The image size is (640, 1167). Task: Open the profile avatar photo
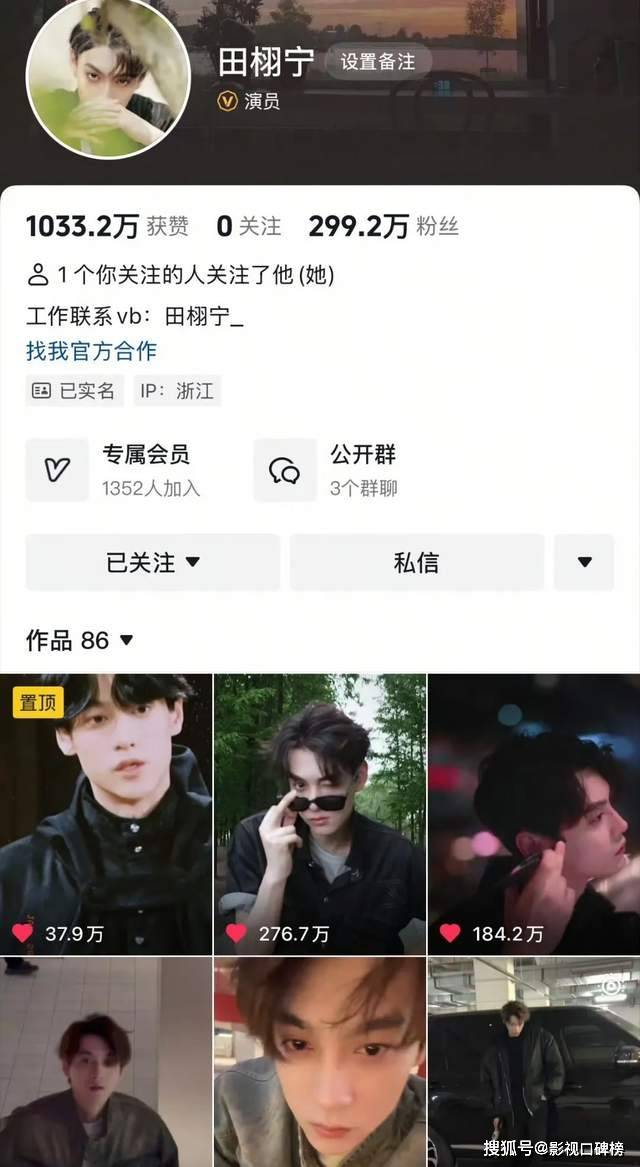(108, 77)
